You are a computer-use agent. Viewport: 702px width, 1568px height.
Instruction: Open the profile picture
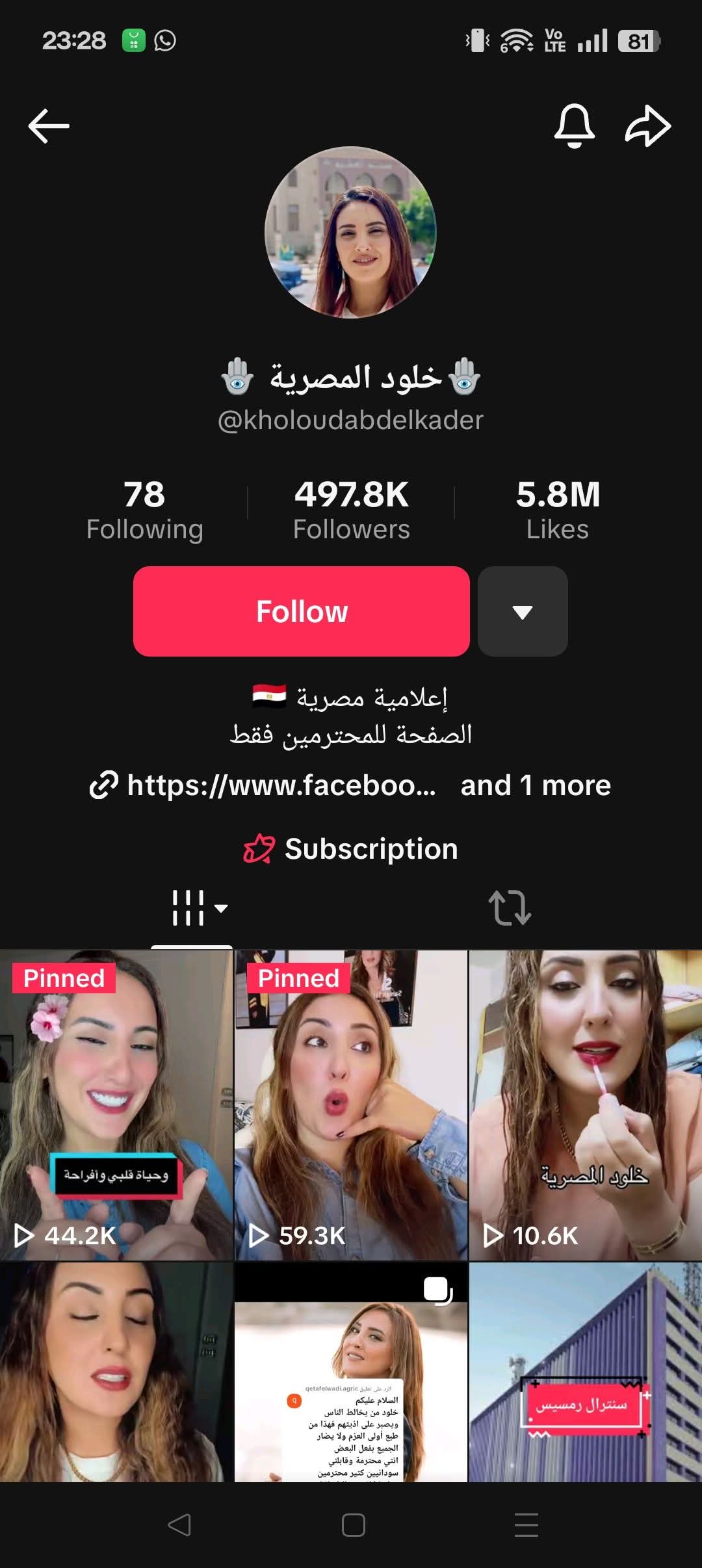(x=350, y=232)
